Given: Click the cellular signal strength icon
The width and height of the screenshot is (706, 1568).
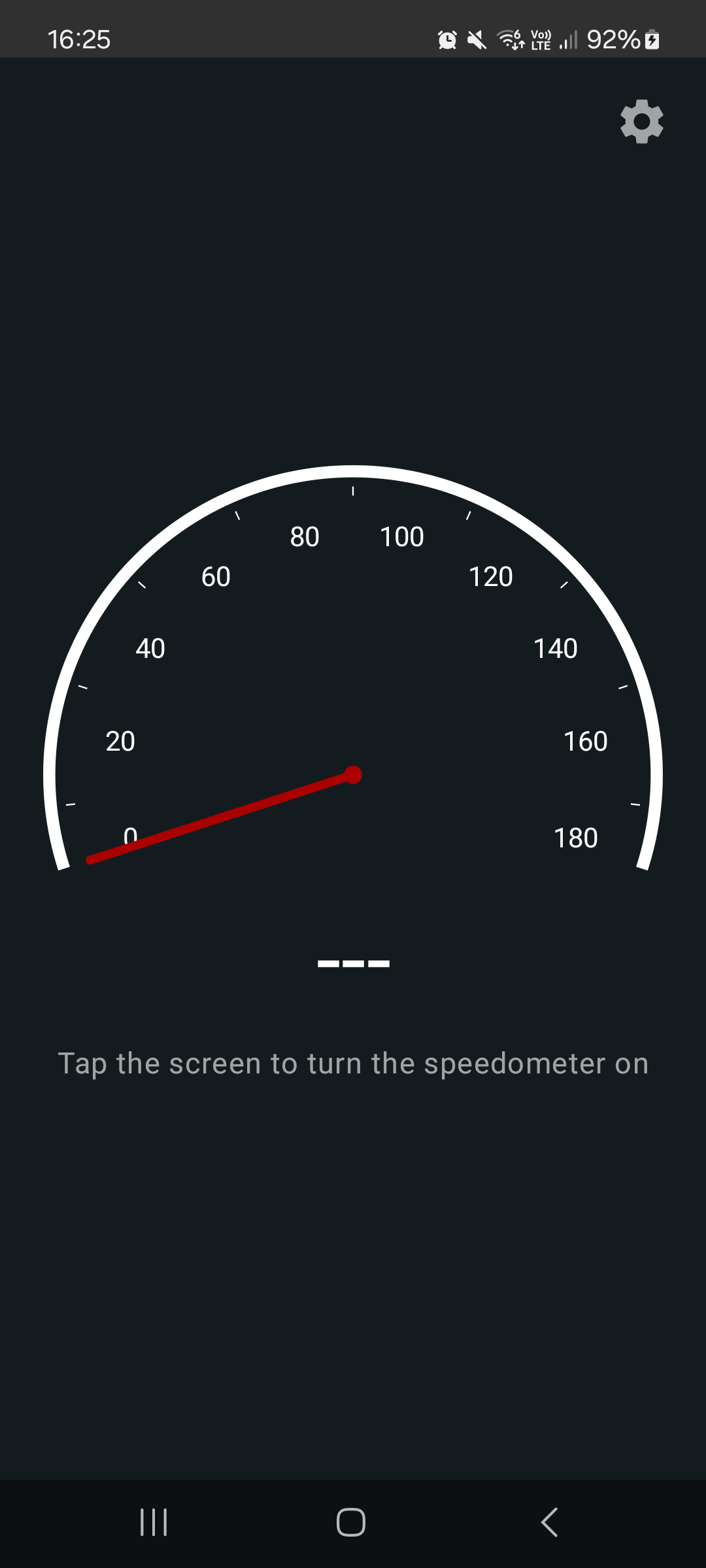Looking at the screenshot, I should coord(568,41).
